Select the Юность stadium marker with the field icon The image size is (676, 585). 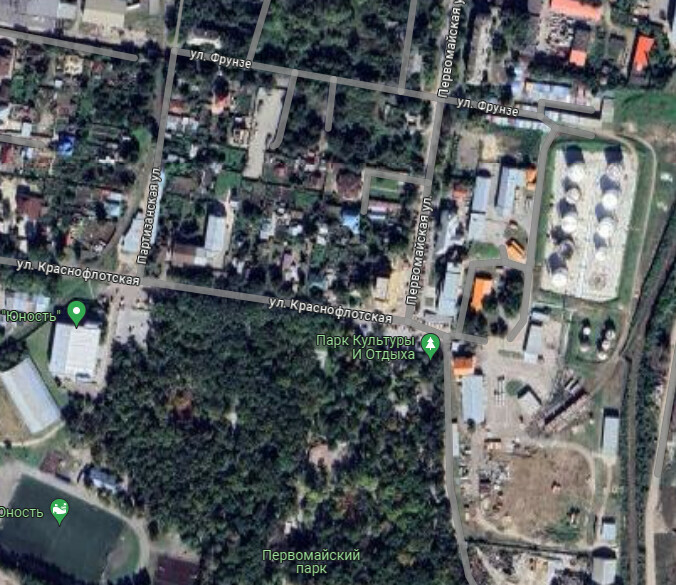click(60, 510)
